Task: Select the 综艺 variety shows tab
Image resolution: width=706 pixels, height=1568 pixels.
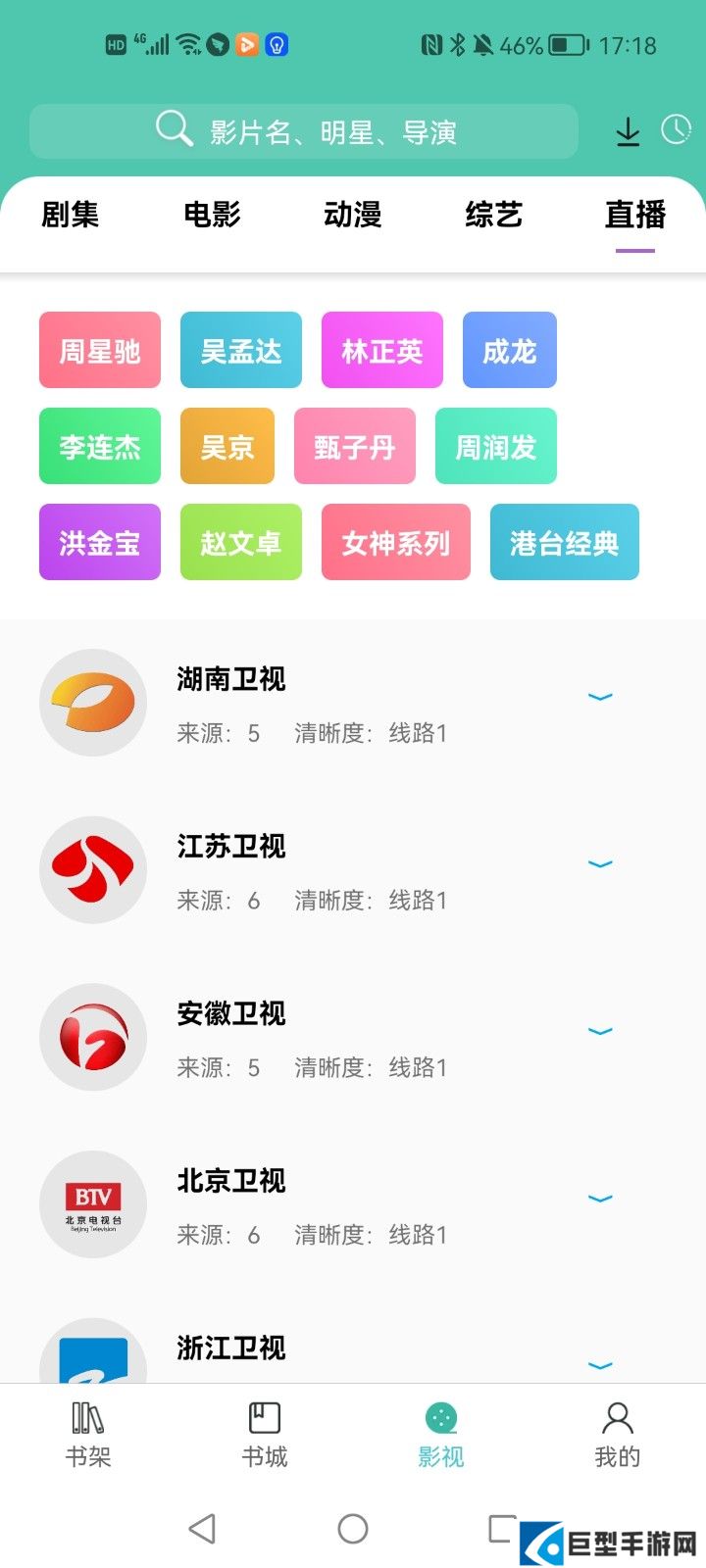Action: [494, 215]
